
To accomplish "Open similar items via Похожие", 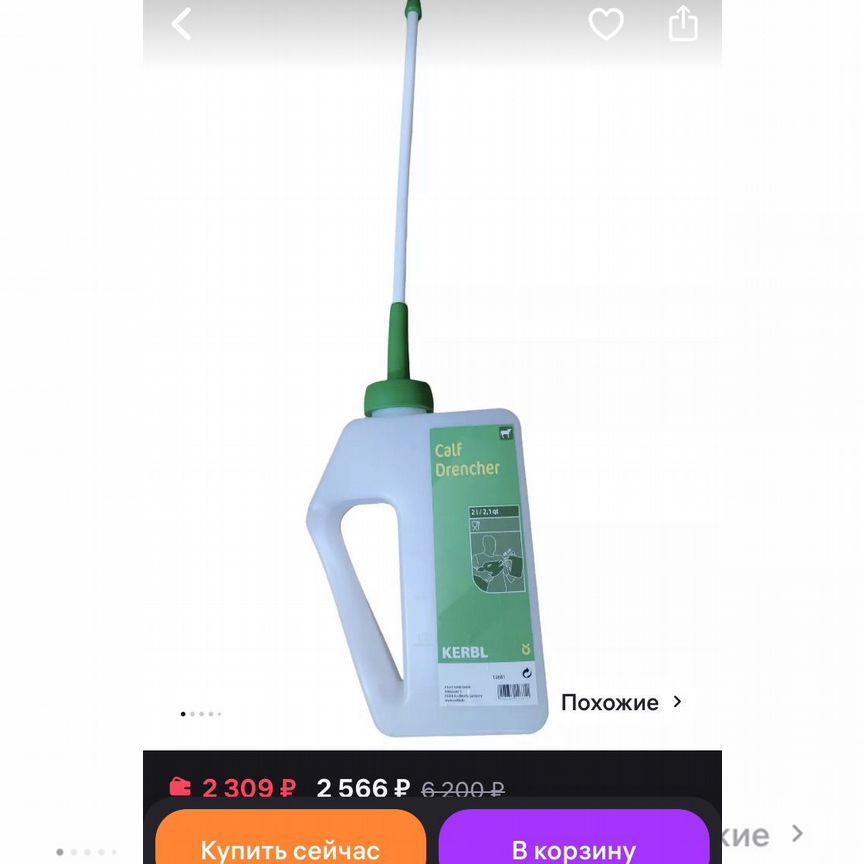I will [x=621, y=702].
